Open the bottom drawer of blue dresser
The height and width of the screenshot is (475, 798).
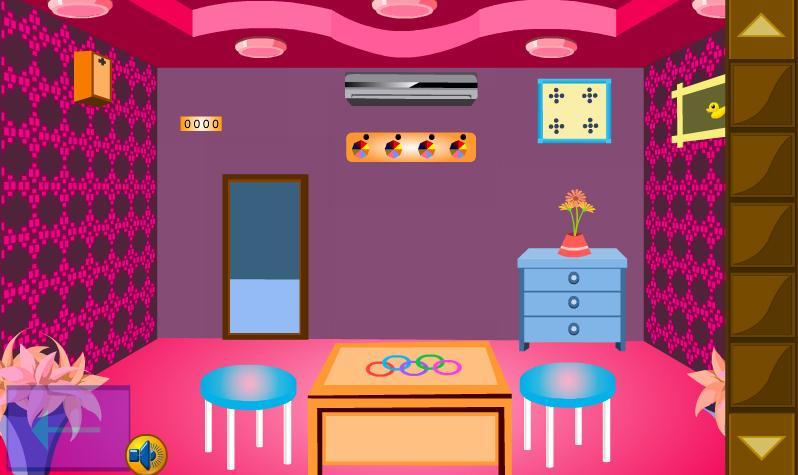click(573, 328)
